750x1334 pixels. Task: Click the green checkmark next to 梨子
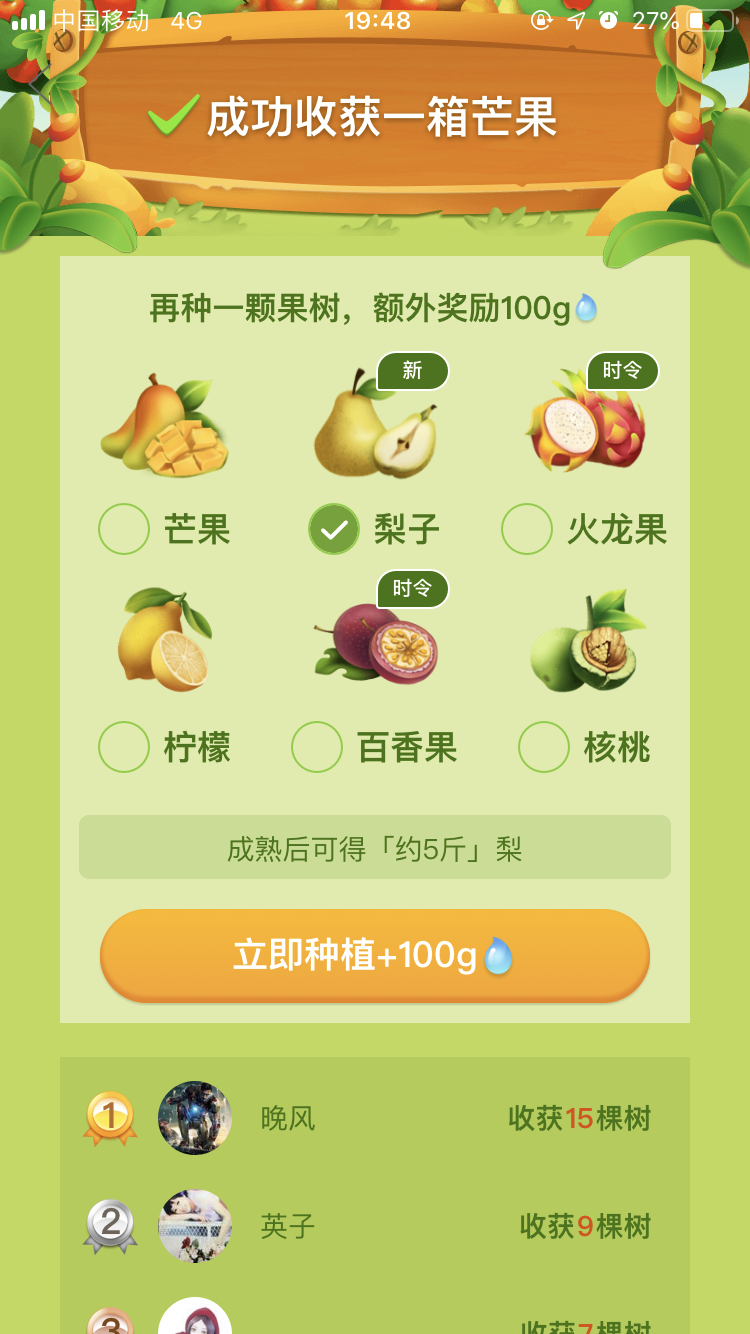(x=335, y=529)
